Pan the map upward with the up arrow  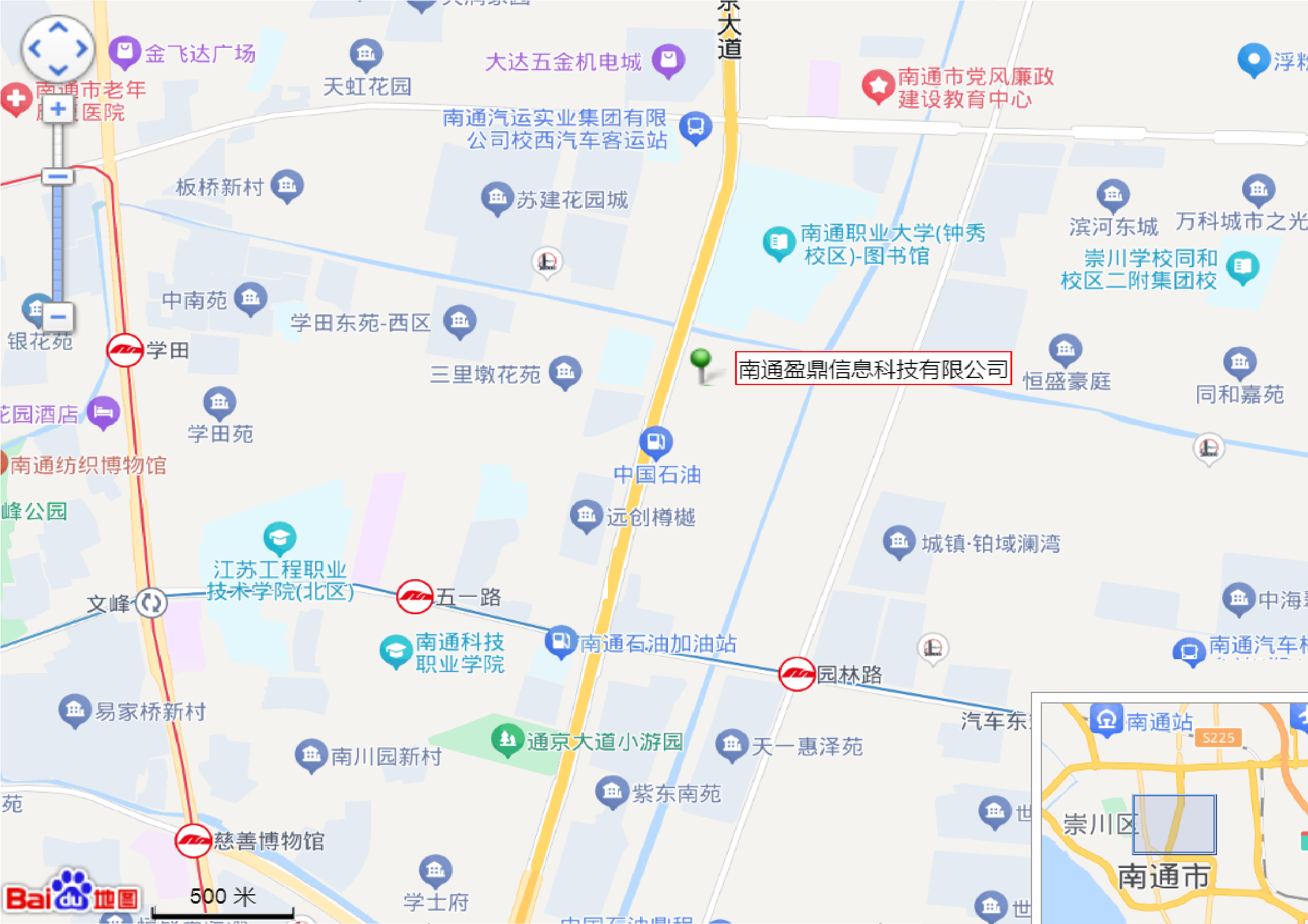tap(58, 27)
